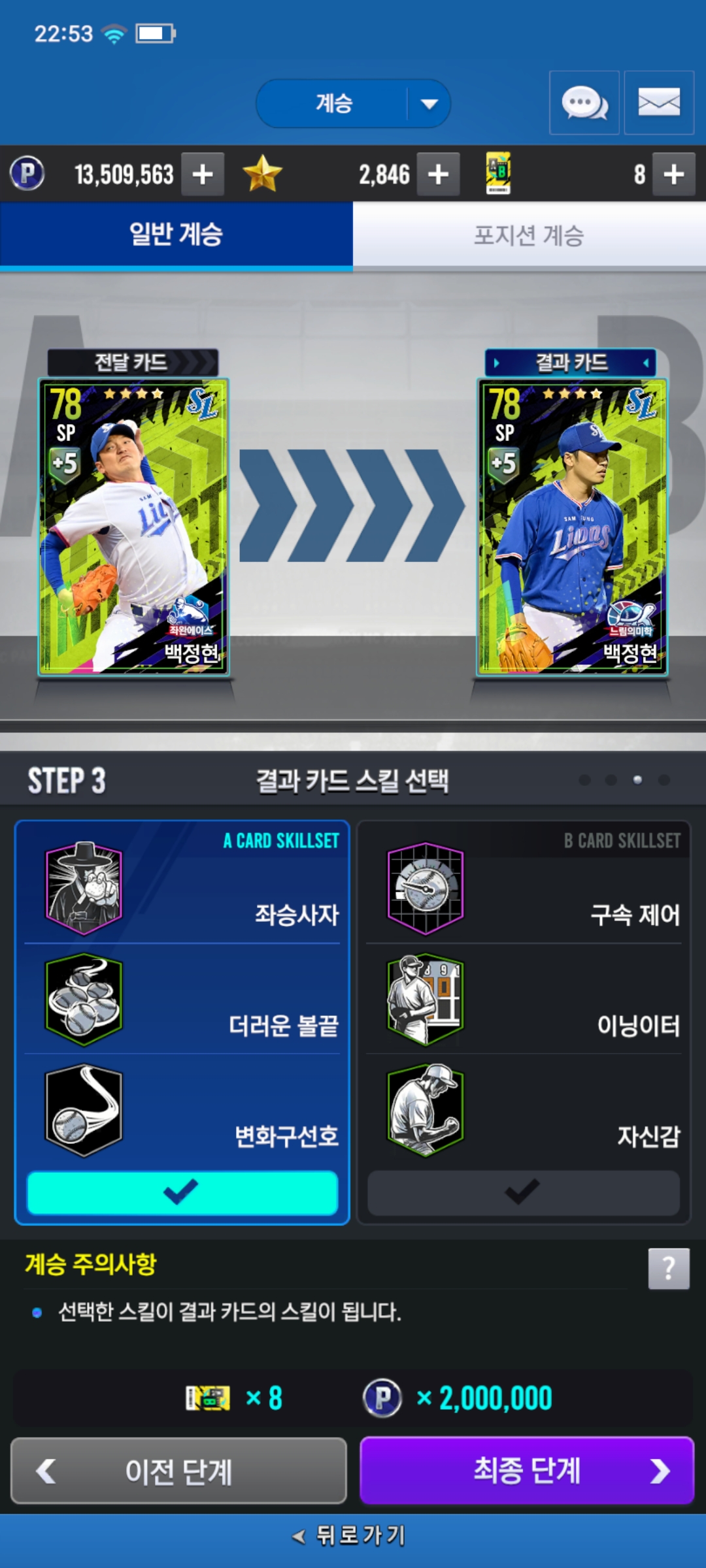Screen dimensions: 706x1568
Task: Switch to the 포지션 계승 tab
Action: (529, 235)
